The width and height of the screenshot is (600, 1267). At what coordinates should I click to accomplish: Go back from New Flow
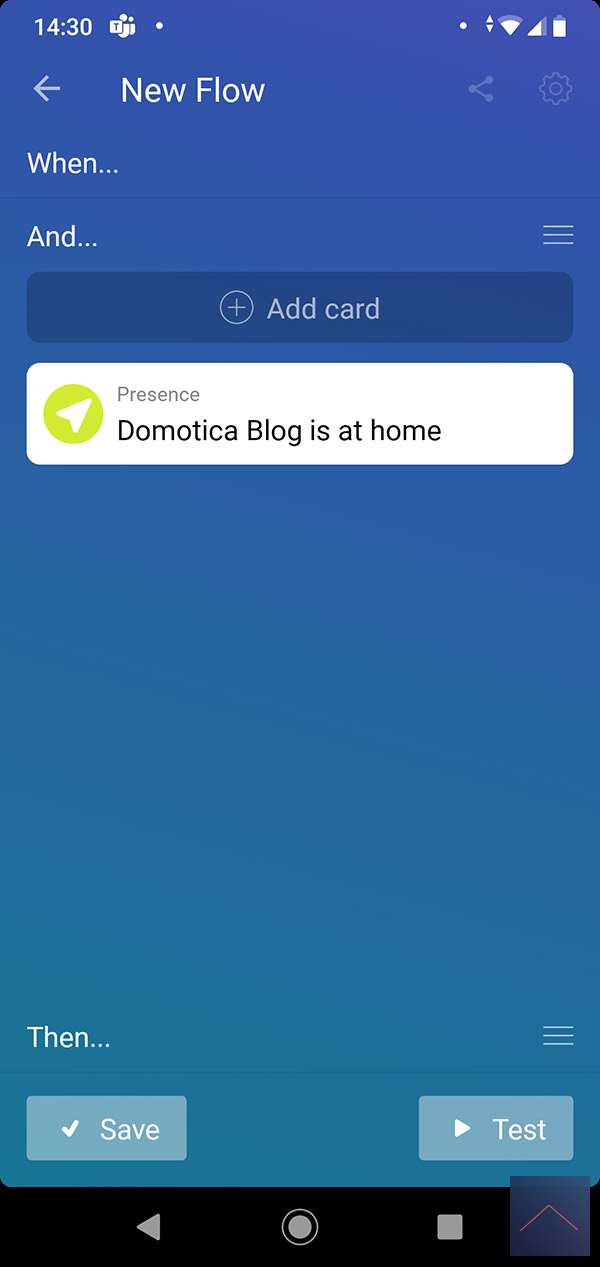47,89
